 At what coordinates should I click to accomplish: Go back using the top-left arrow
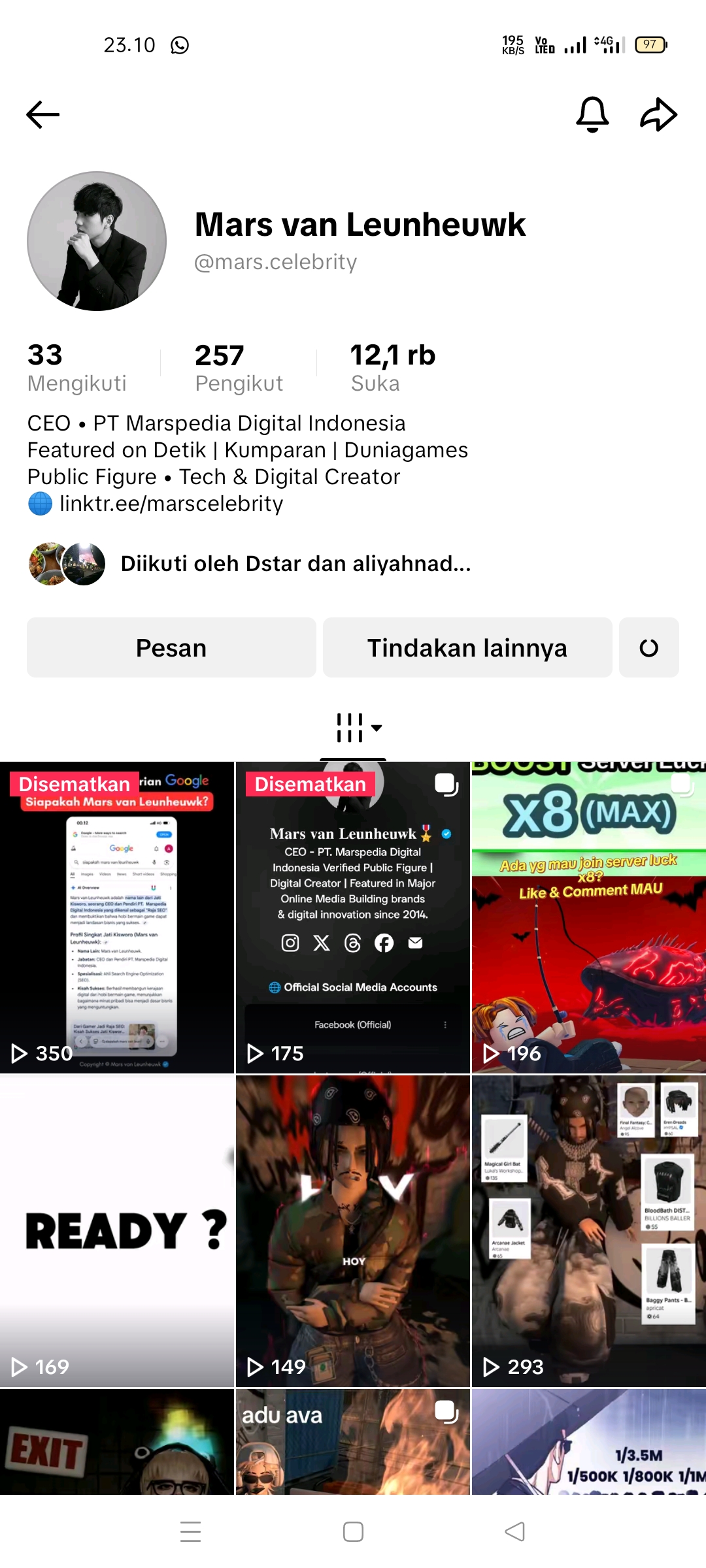coord(43,115)
